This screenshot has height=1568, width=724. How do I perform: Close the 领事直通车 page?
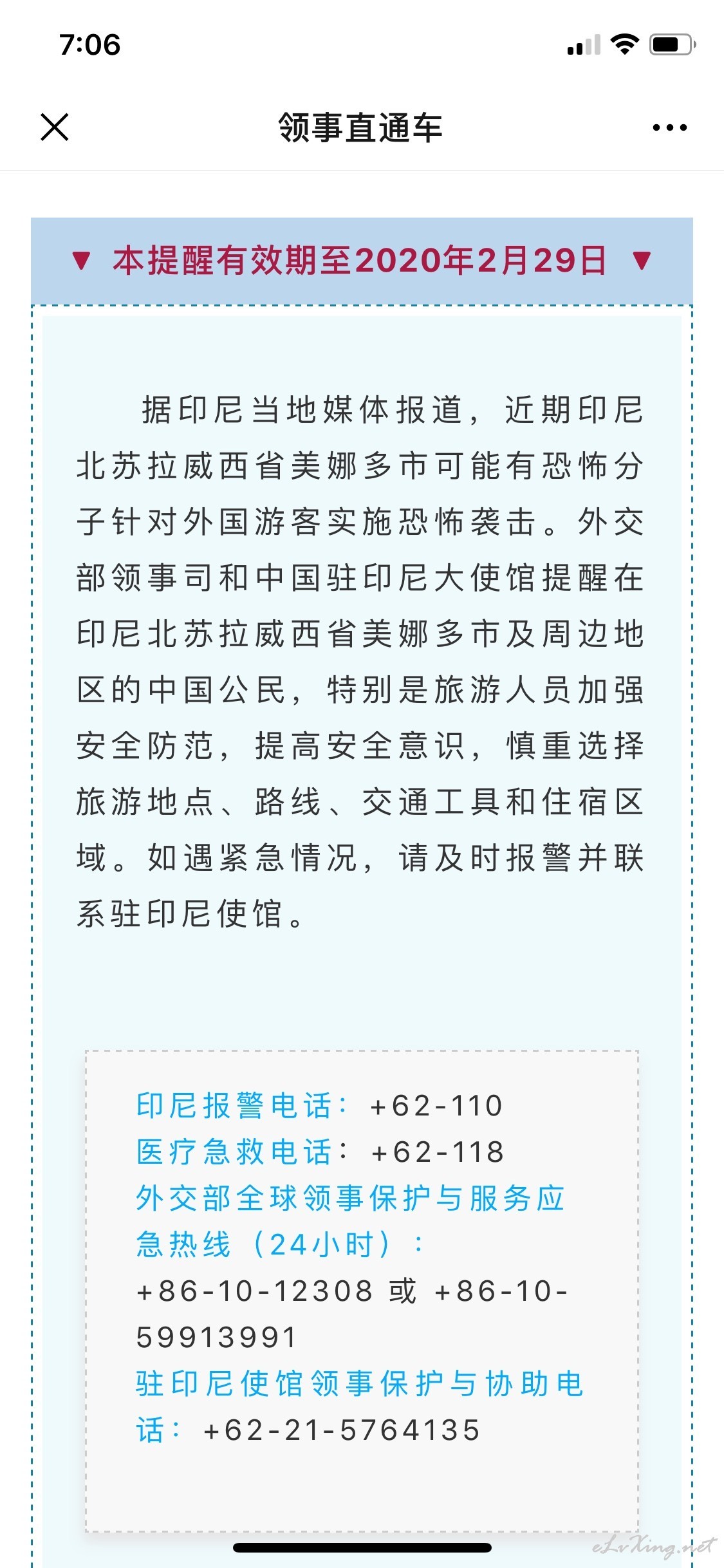55,127
